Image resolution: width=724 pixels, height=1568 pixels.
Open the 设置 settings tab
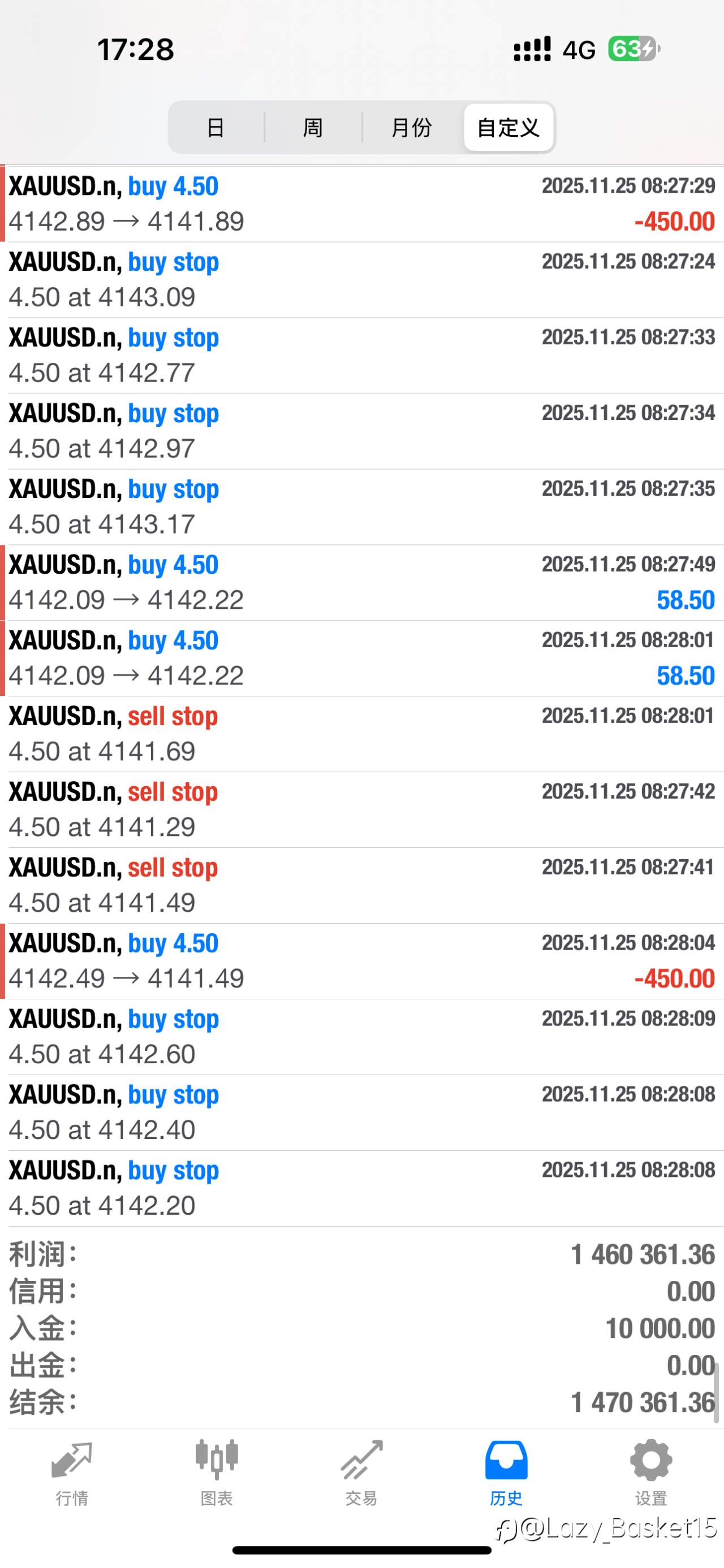pos(651,1472)
